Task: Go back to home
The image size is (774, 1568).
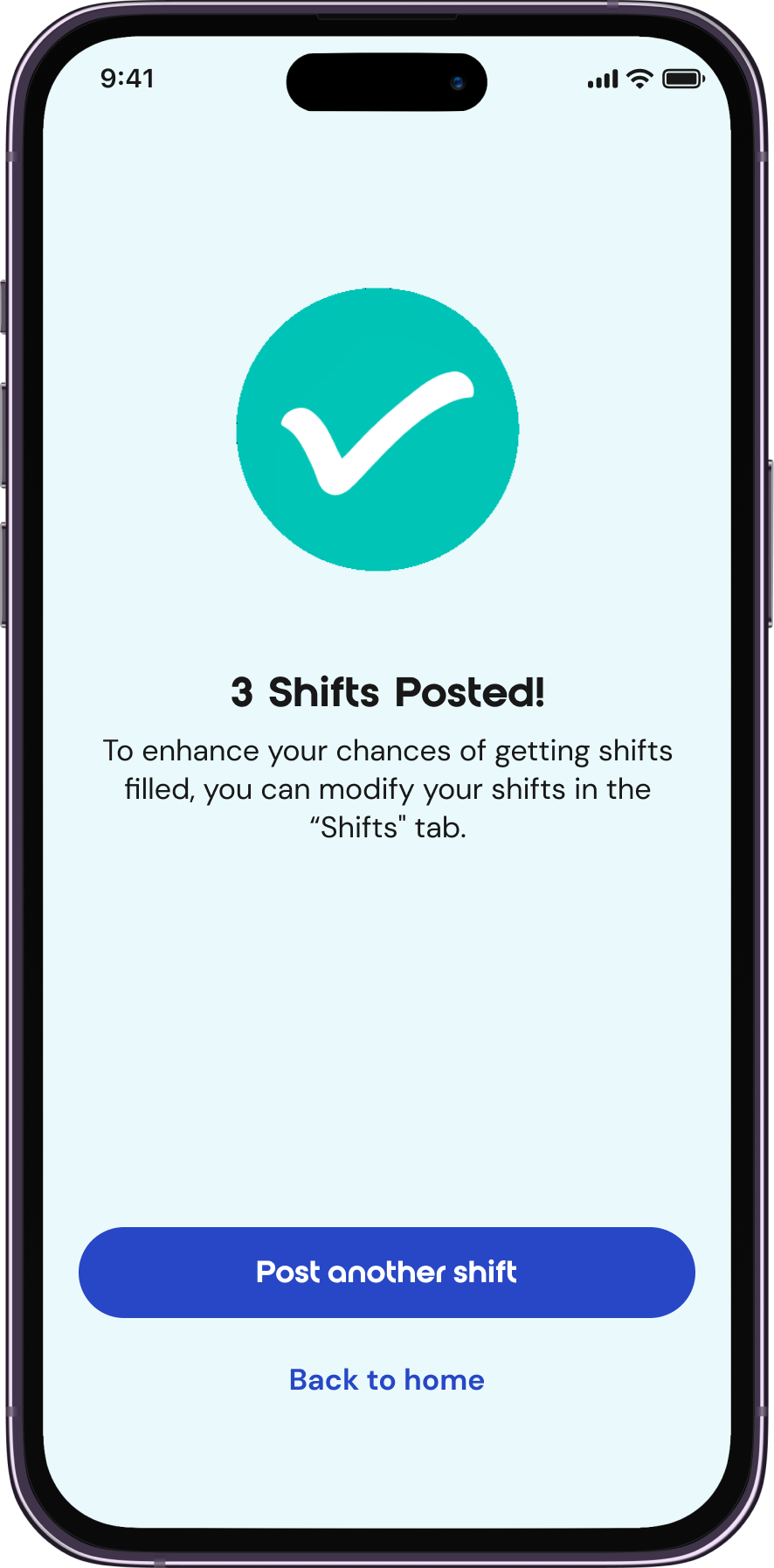Action: (386, 1380)
